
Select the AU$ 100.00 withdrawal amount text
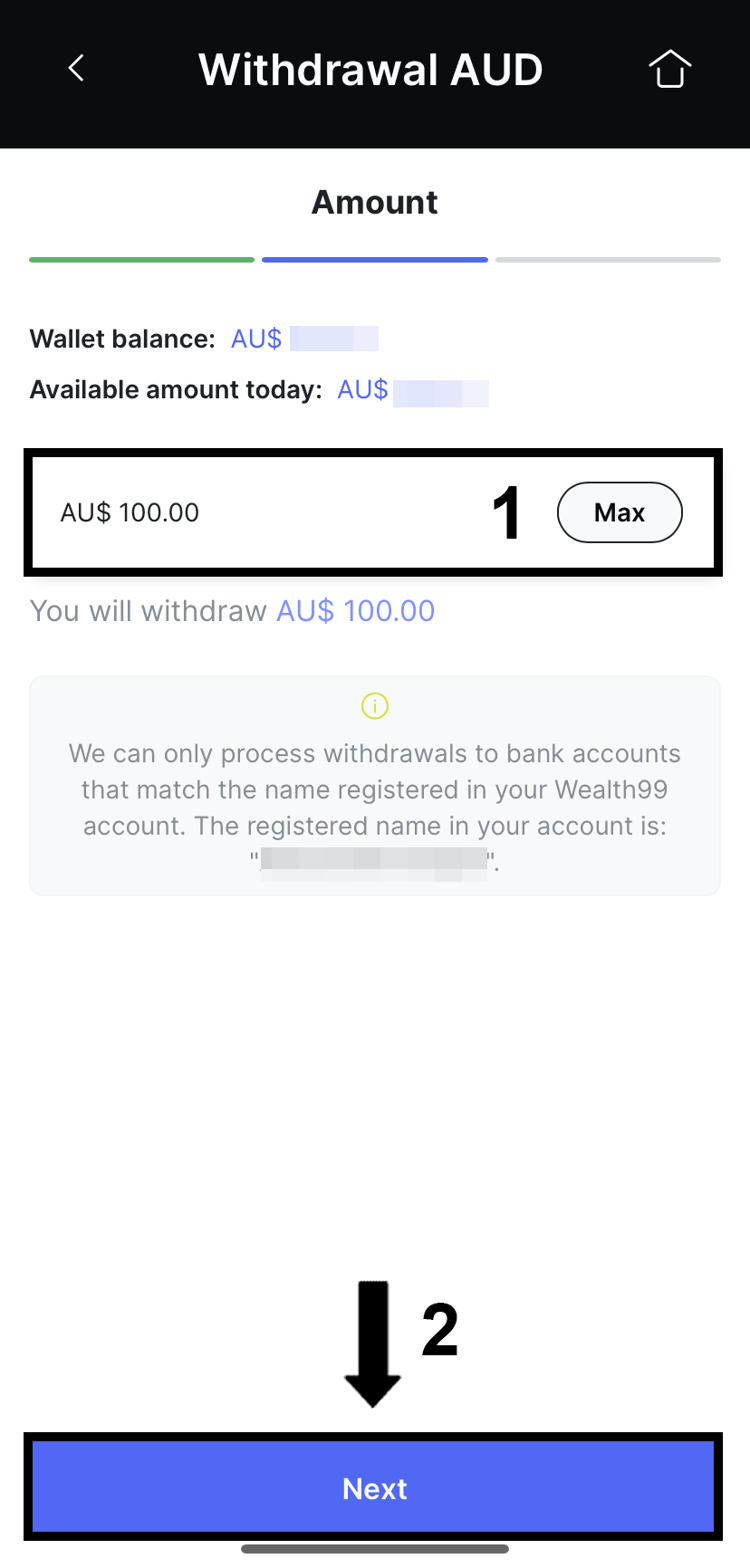click(129, 512)
